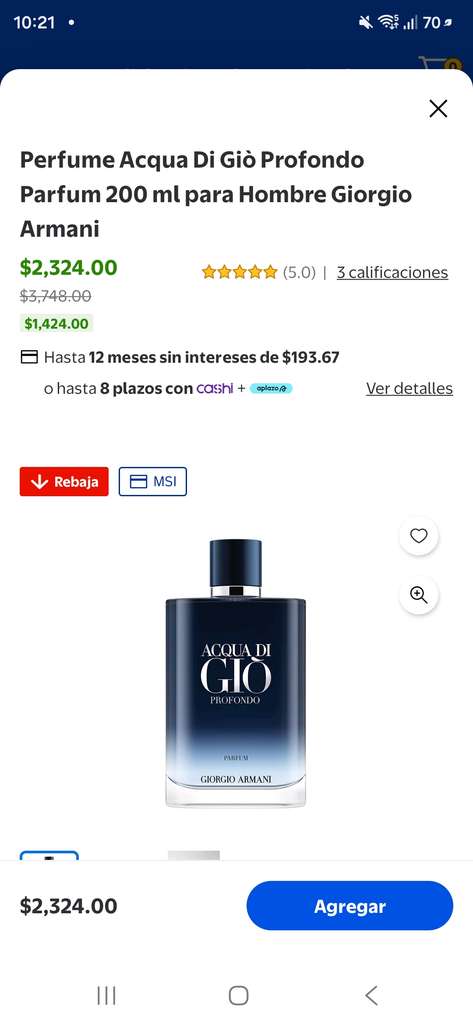Go back using system back button
The image size is (473, 1024).
coord(371,995)
